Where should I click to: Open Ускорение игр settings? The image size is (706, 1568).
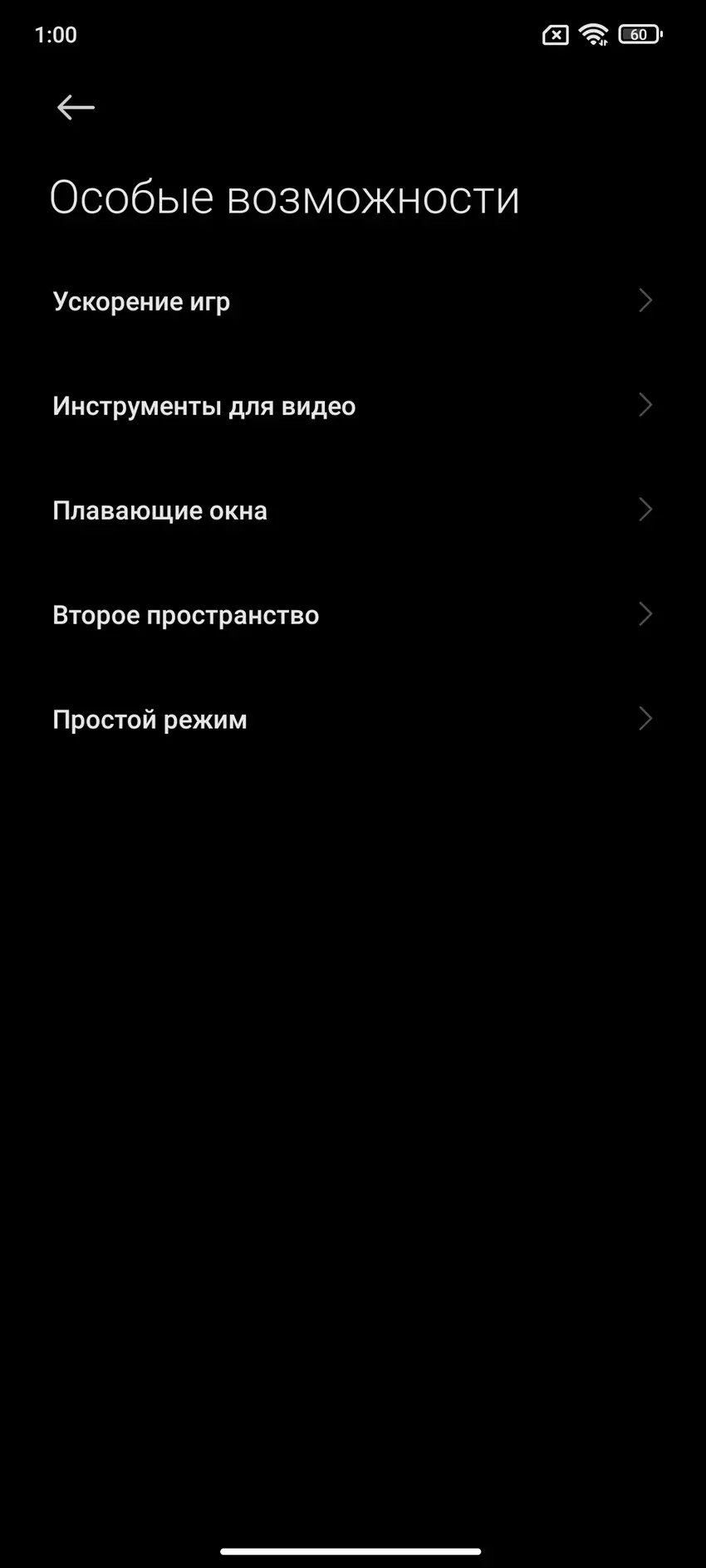coord(352,301)
